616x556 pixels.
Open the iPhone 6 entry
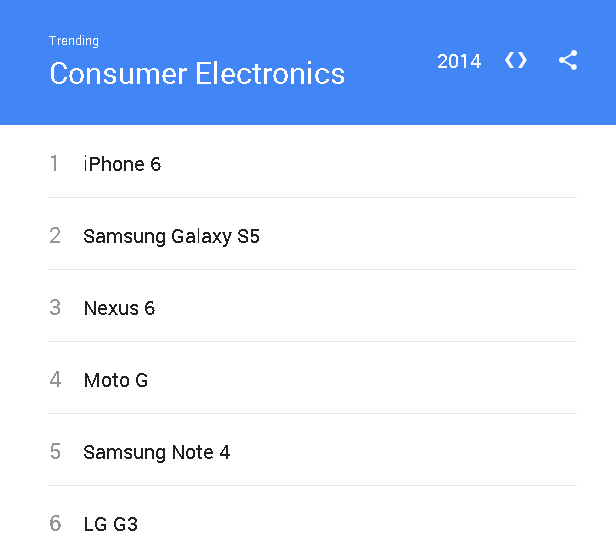pos(122,164)
